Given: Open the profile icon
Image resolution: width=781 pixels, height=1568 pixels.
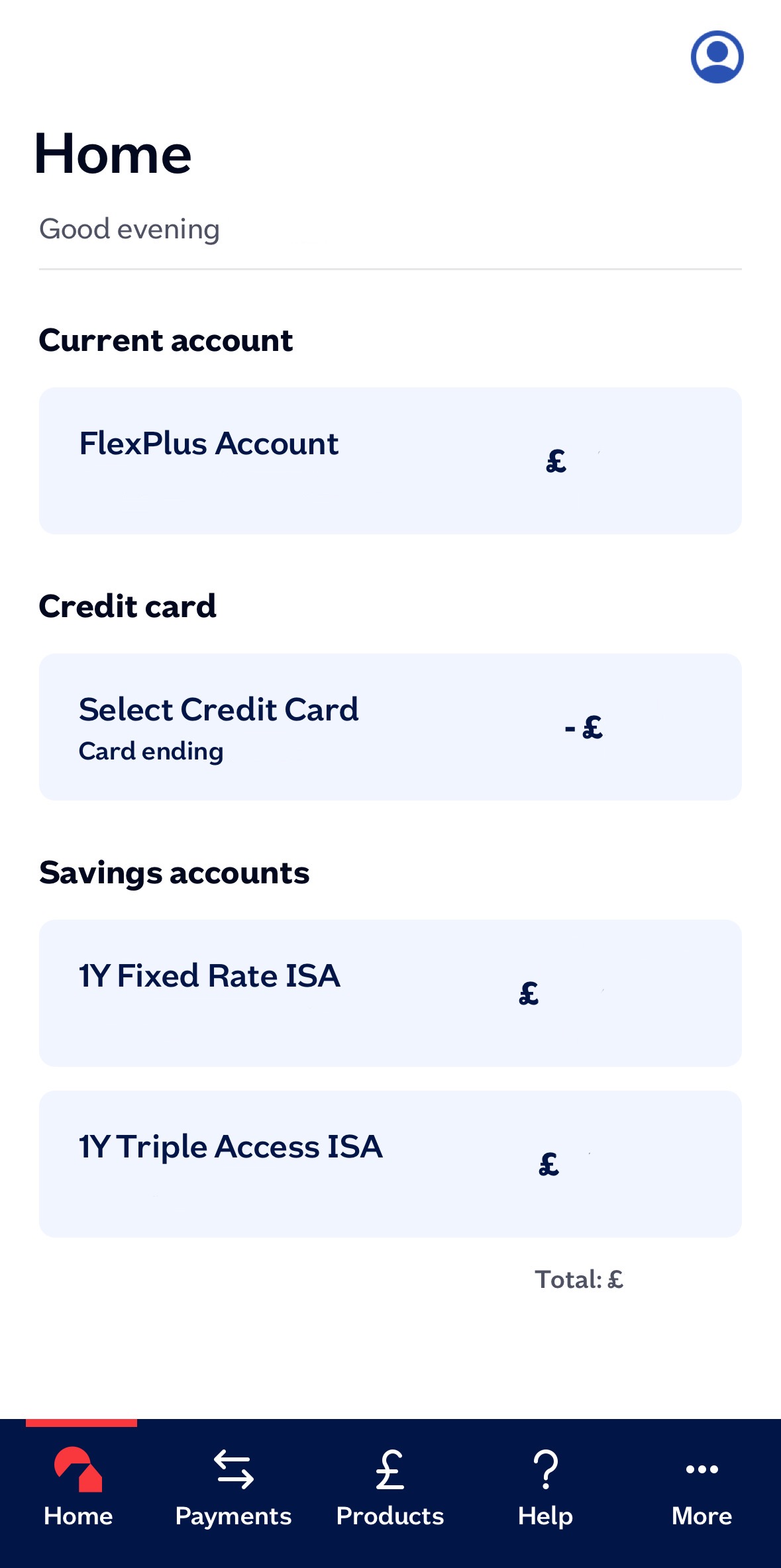Looking at the screenshot, I should click(x=717, y=57).
